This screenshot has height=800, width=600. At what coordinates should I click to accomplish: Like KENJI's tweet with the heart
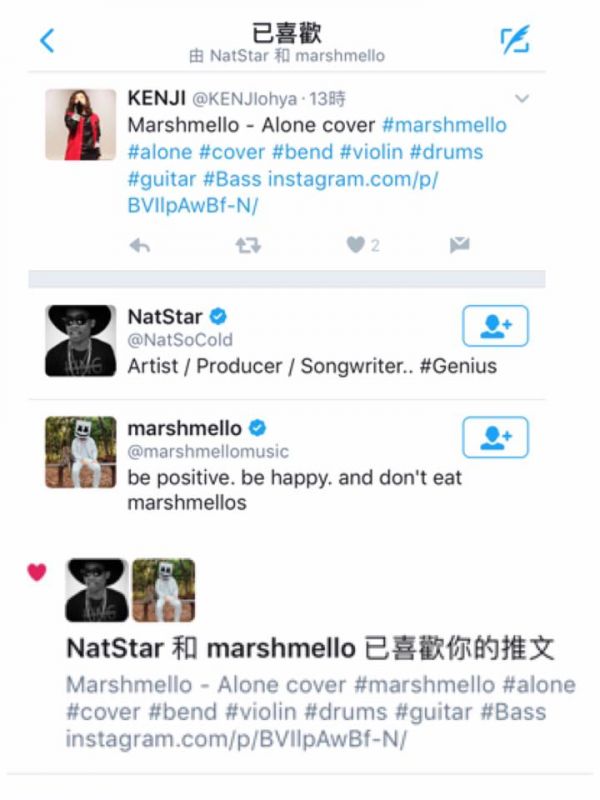[356, 245]
